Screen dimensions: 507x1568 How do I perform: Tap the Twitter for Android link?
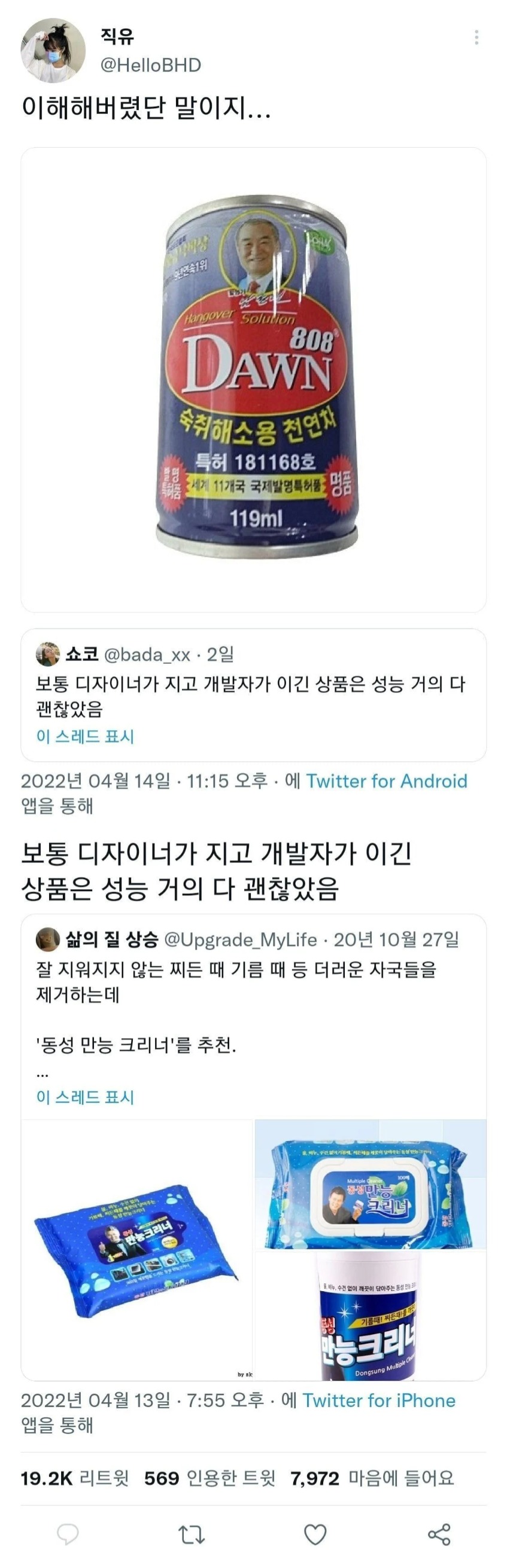coord(386,781)
